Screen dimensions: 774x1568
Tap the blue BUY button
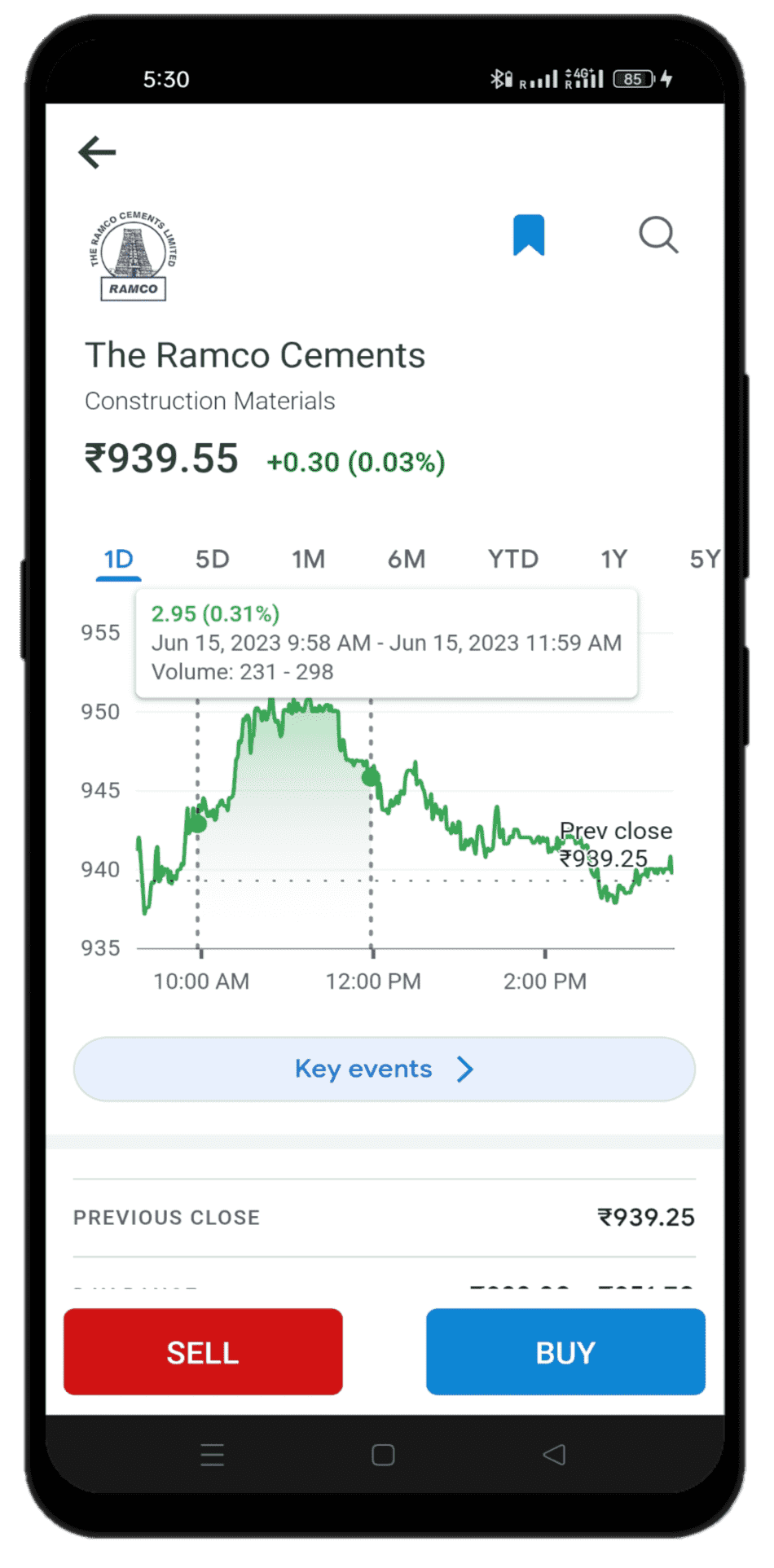pos(565,1352)
